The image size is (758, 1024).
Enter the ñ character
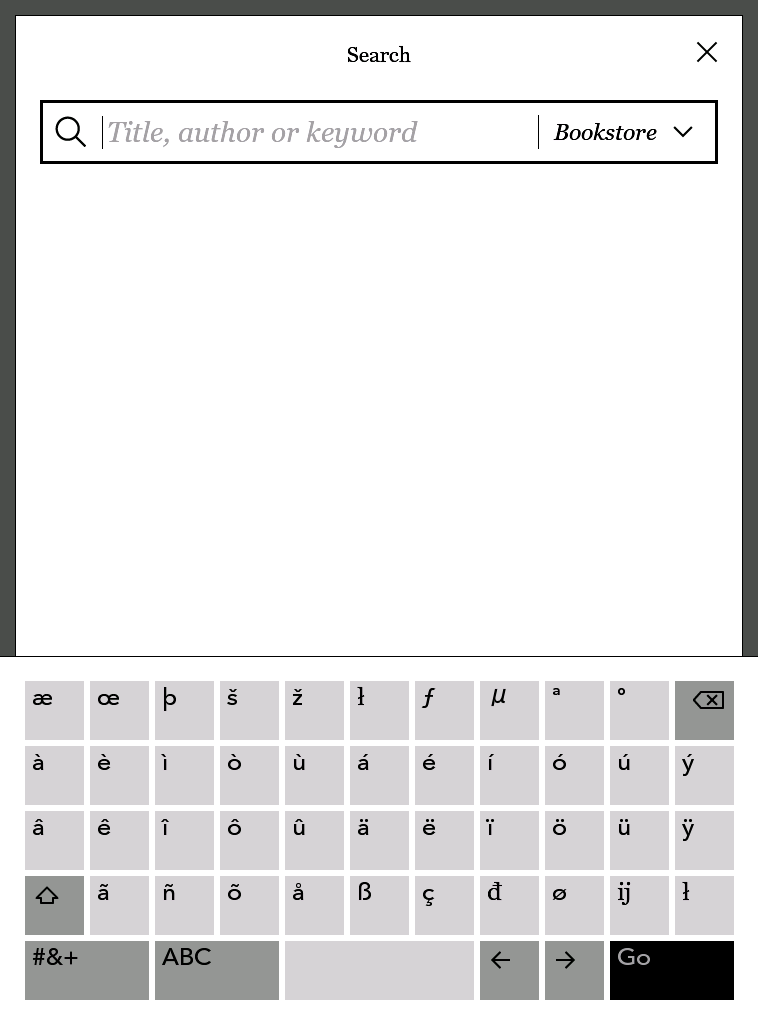pos(184,905)
